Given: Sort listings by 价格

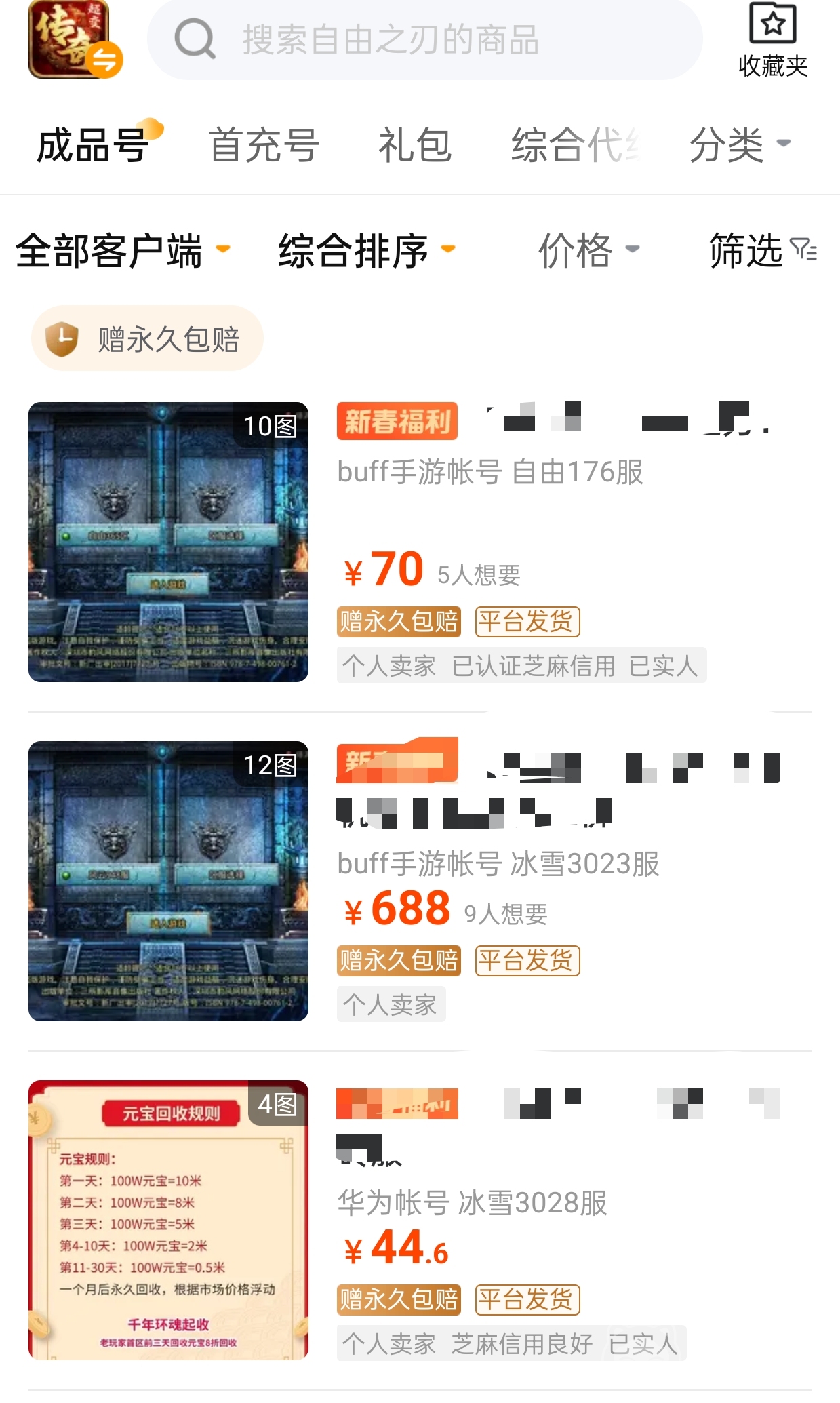Looking at the screenshot, I should coord(588,251).
